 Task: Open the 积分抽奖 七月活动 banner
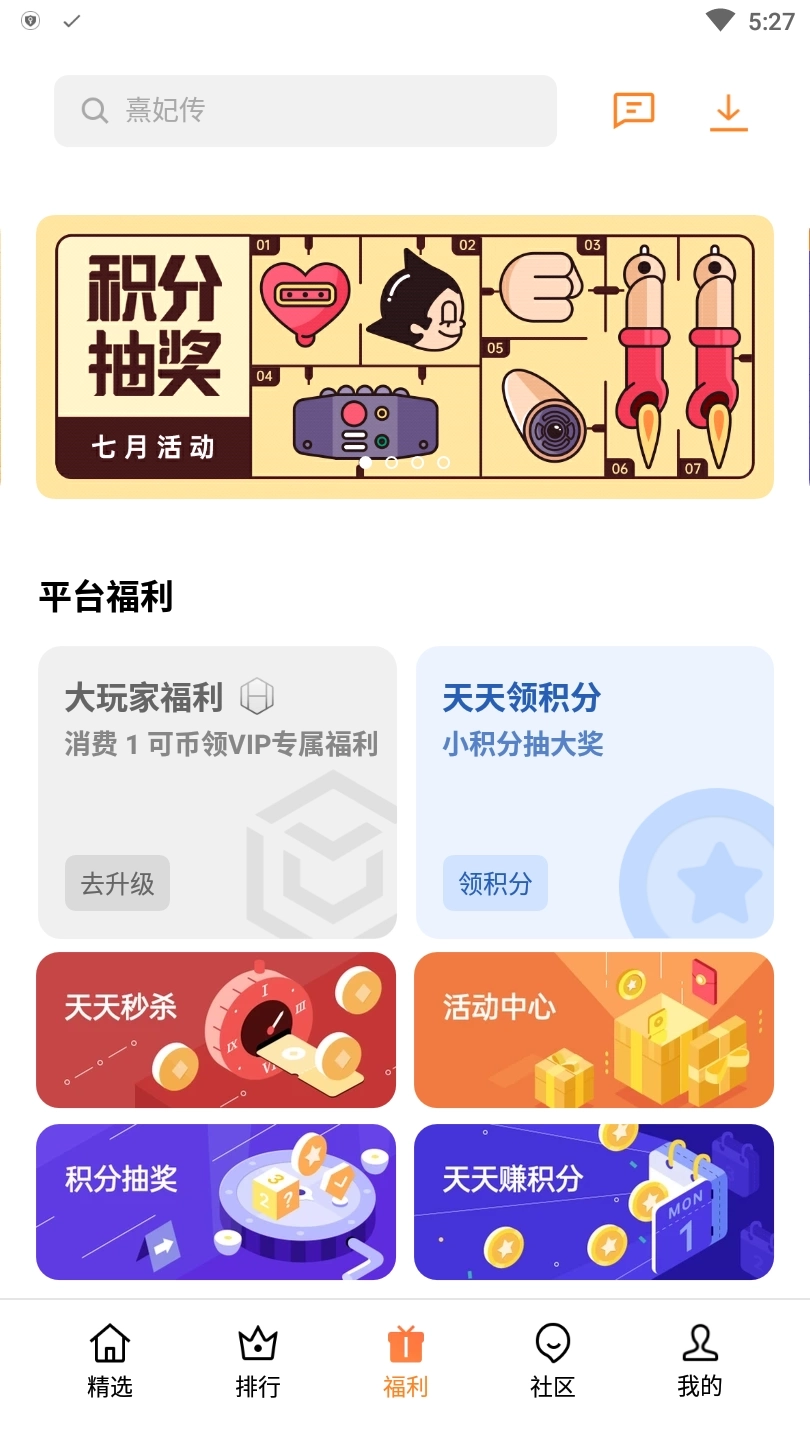point(405,355)
